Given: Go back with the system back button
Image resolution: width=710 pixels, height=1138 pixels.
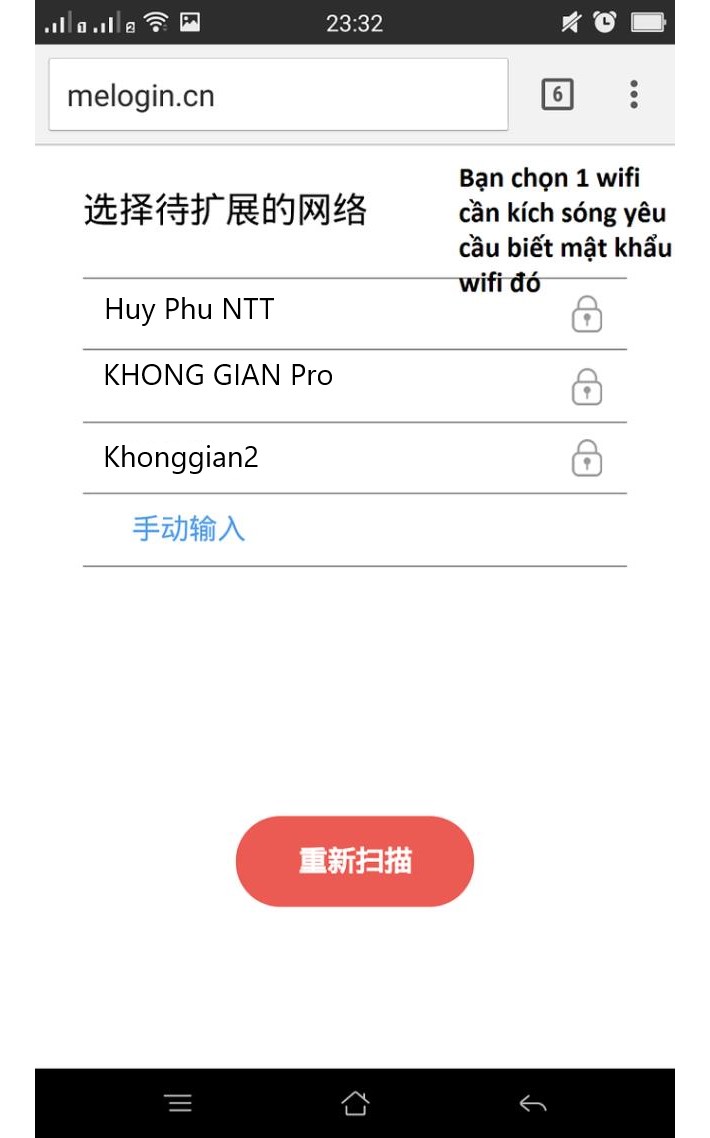Looking at the screenshot, I should click(532, 1103).
